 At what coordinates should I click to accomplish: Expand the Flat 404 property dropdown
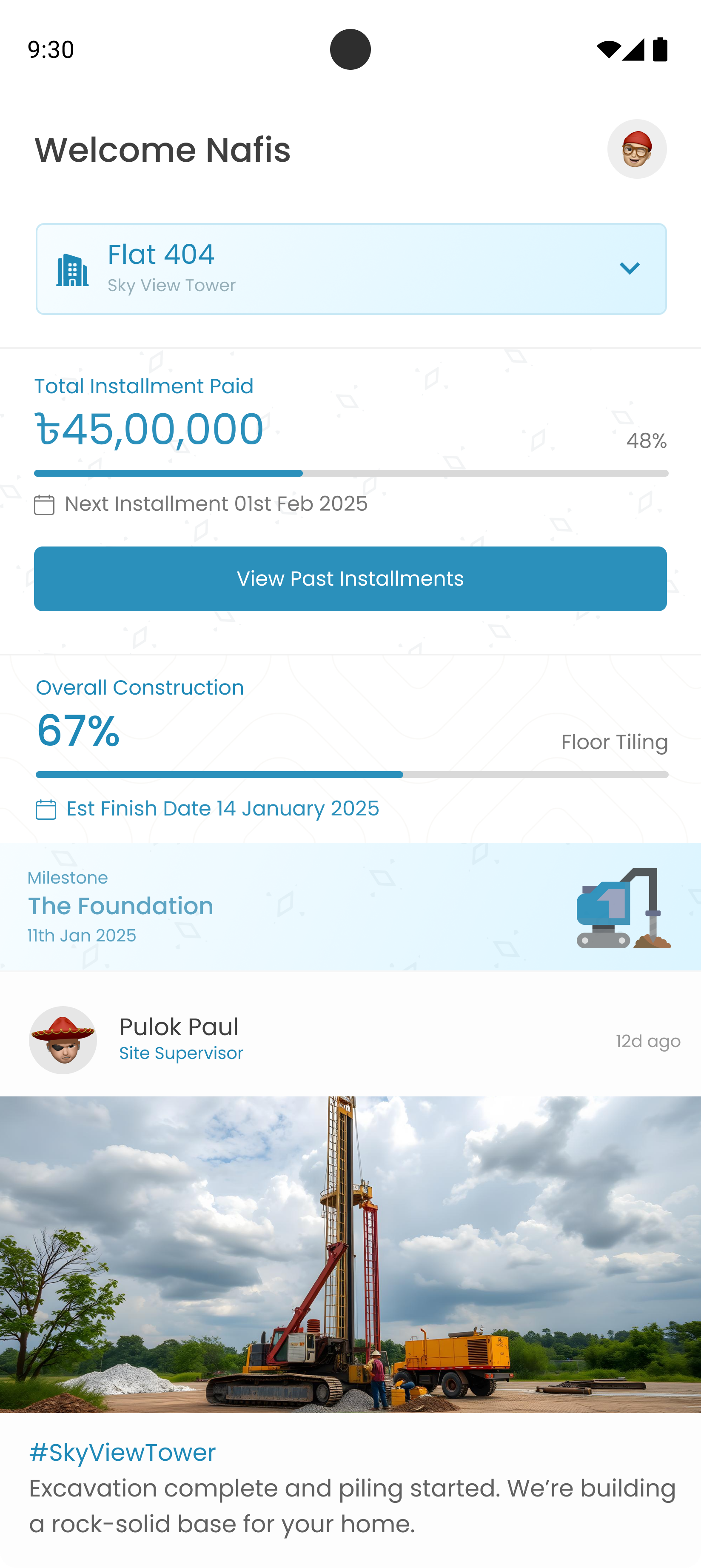click(629, 269)
